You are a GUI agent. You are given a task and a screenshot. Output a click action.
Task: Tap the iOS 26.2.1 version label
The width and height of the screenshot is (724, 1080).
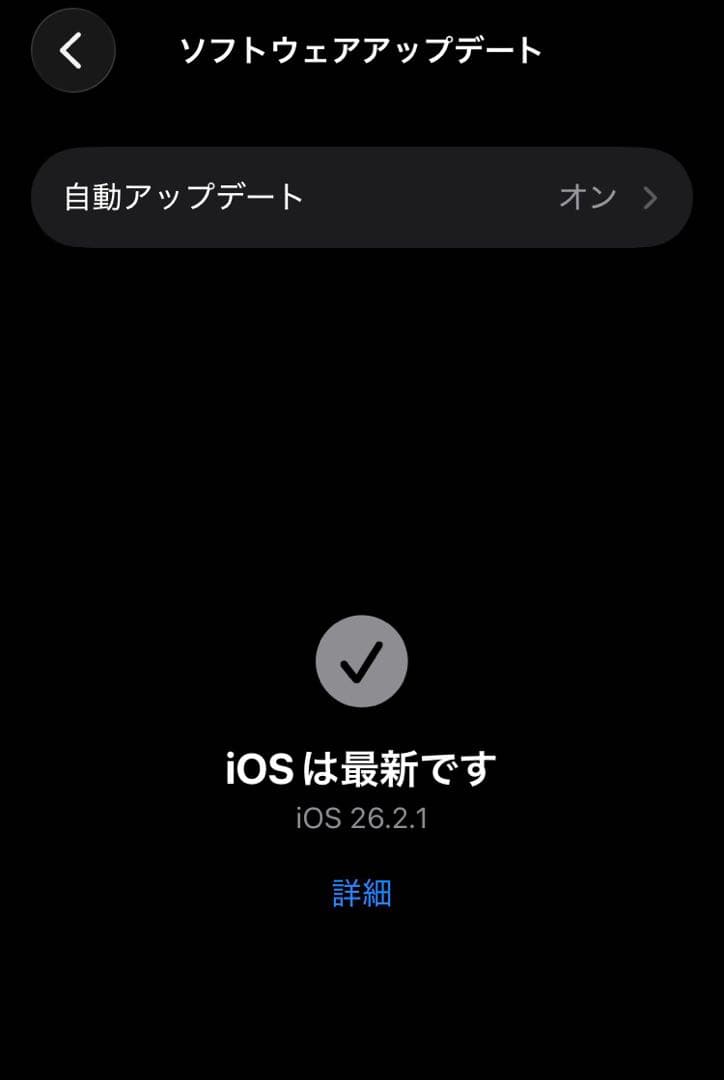pos(362,817)
